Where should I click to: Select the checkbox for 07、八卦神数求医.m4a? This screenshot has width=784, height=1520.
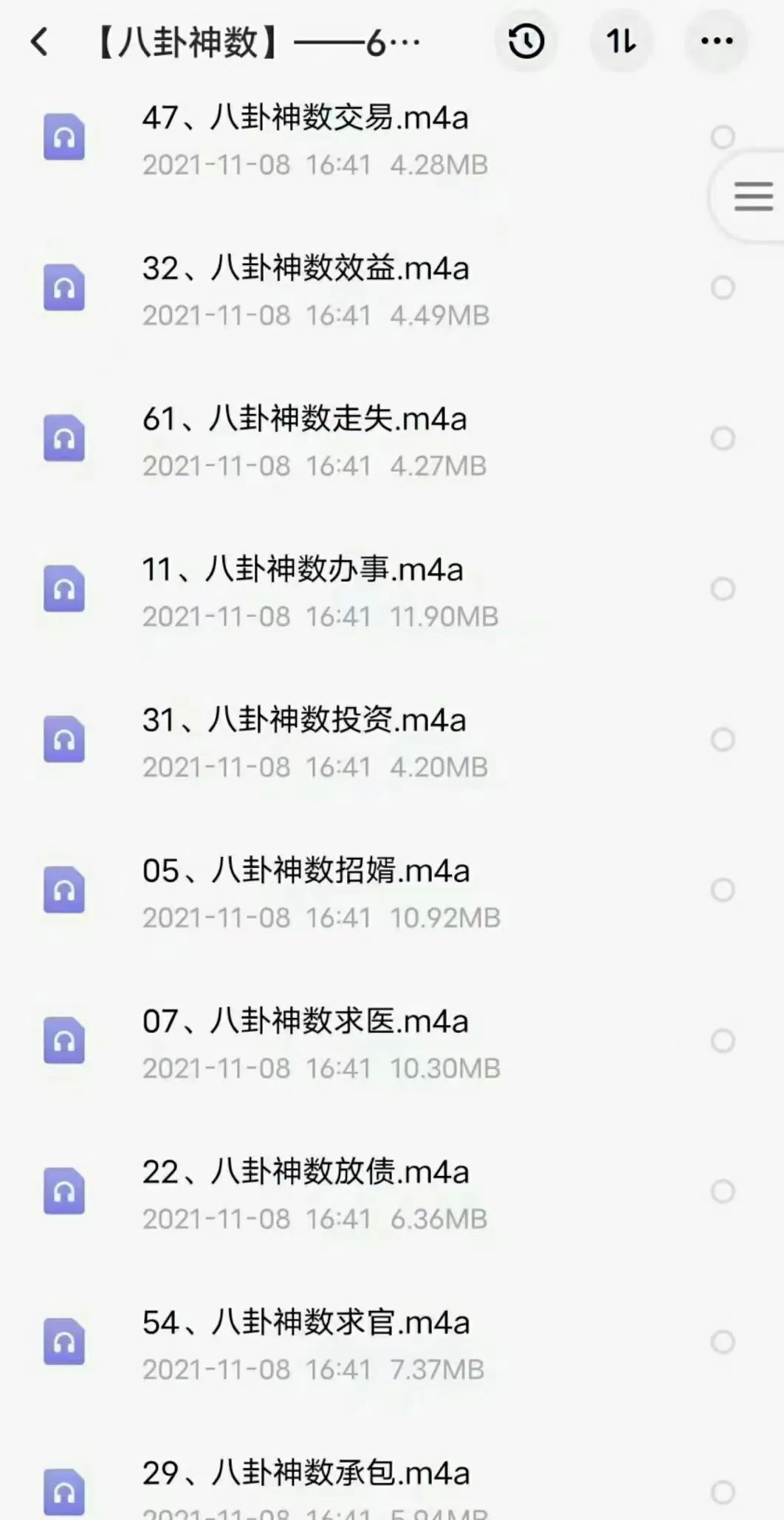coord(721,1039)
